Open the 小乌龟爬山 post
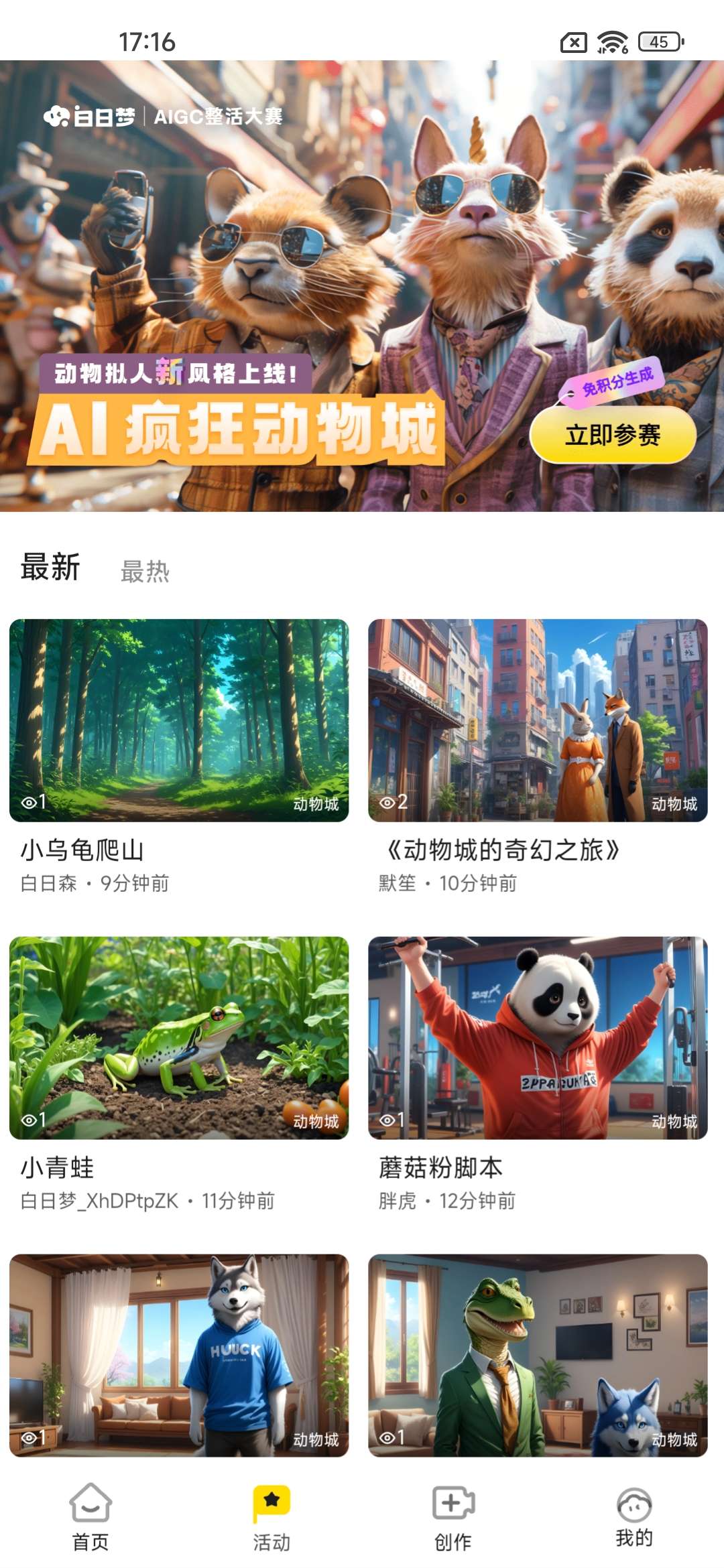 179,720
